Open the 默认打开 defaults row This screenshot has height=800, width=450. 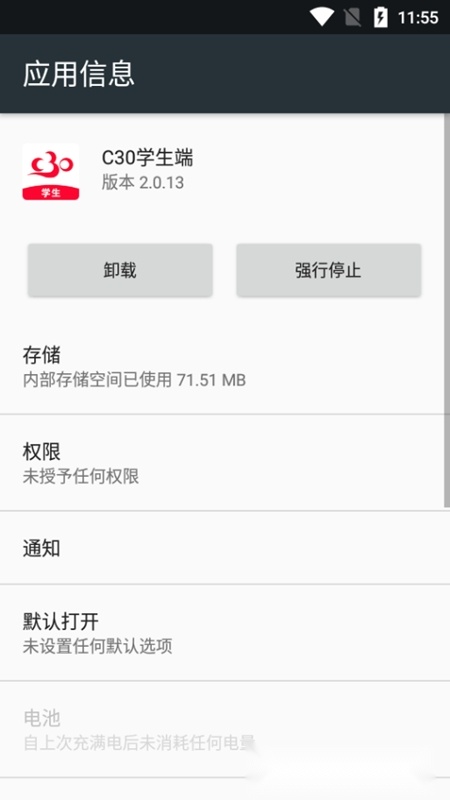click(x=225, y=633)
